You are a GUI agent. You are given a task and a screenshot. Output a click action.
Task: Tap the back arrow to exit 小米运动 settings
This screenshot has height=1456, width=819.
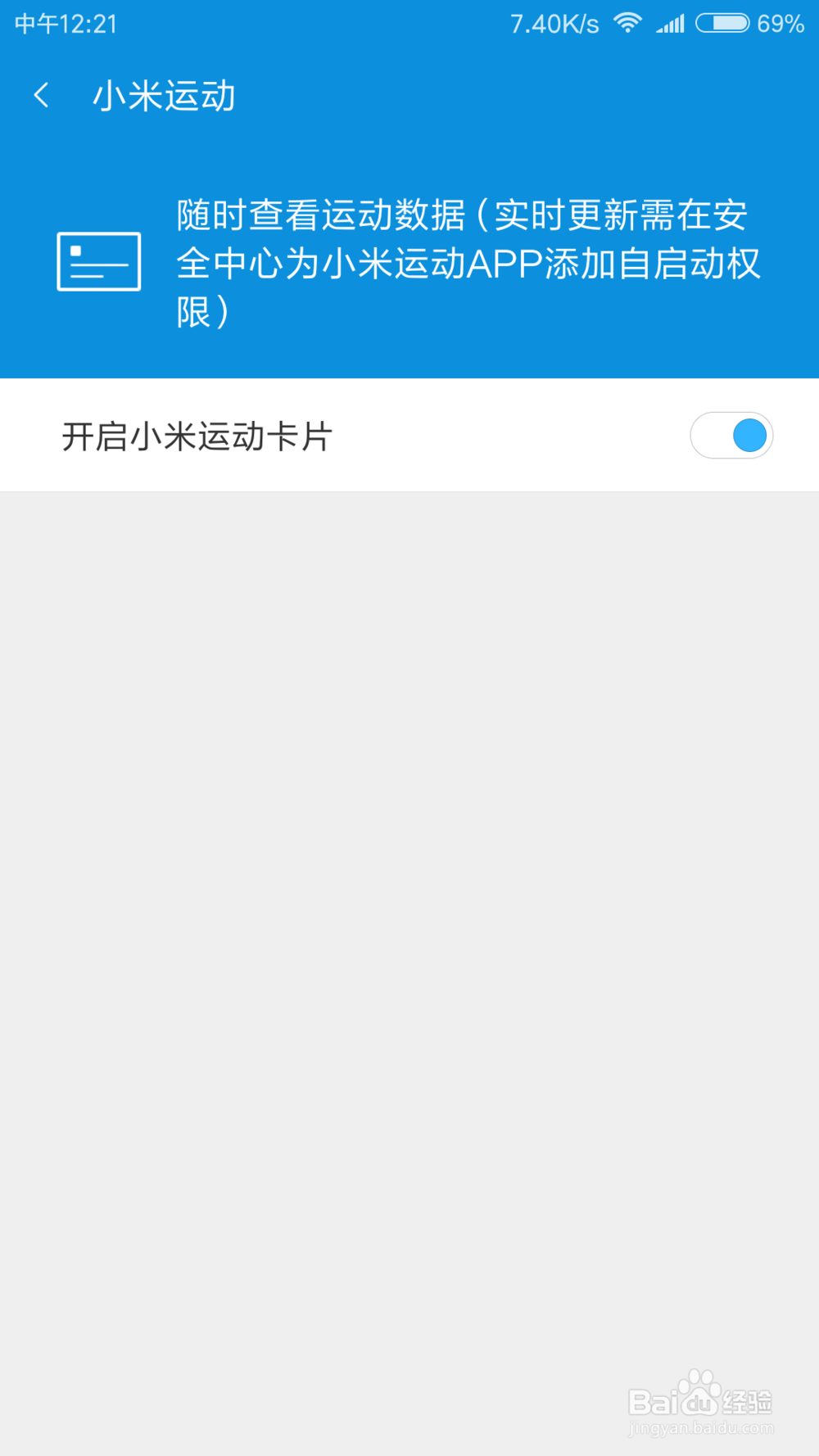[x=40, y=95]
